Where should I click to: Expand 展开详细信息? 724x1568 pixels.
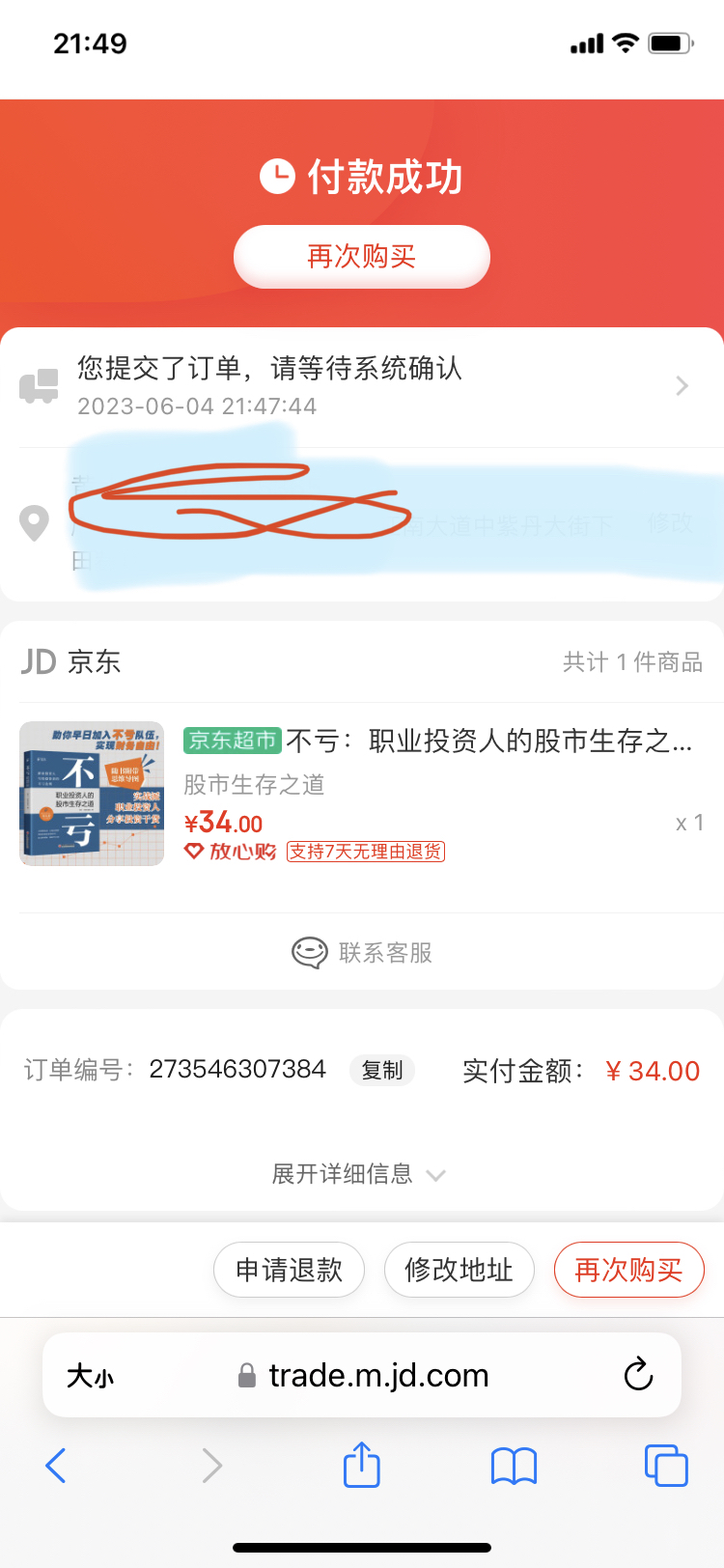358,1174
